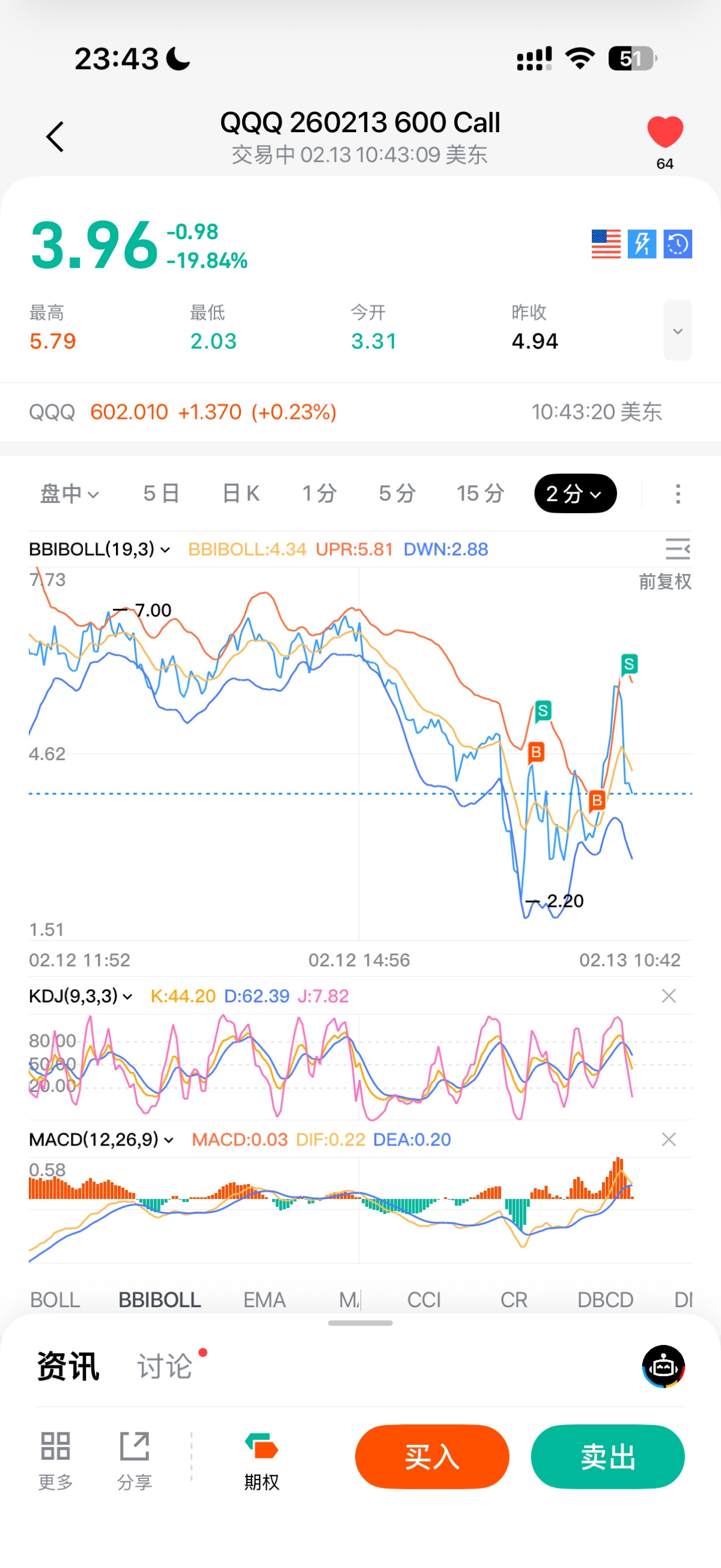
Task: Select the 1分 chart interval
Action: click(320, 493)
